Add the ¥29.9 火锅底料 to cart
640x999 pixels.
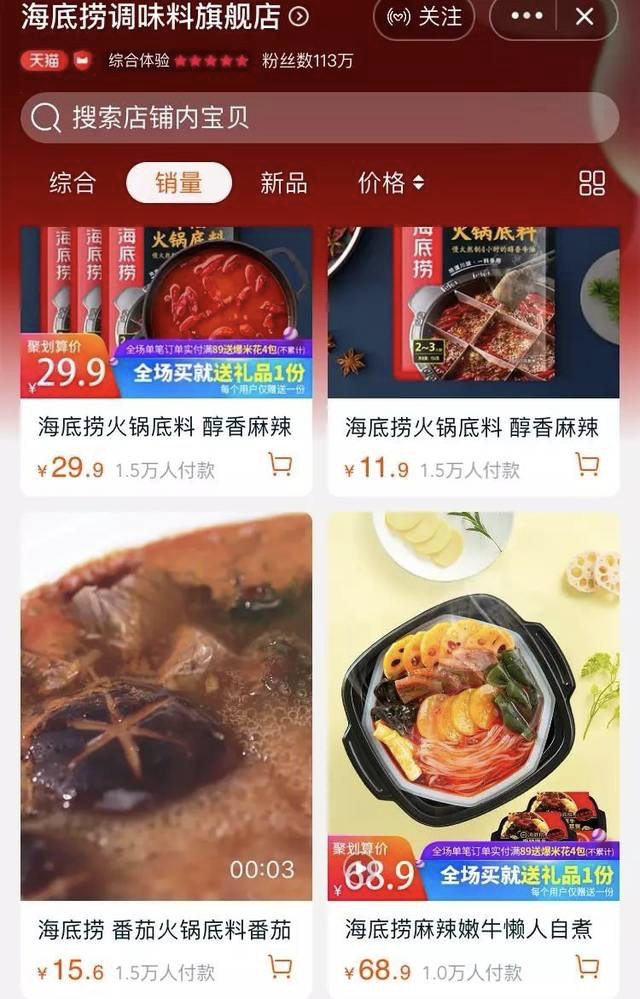(280, 465)
